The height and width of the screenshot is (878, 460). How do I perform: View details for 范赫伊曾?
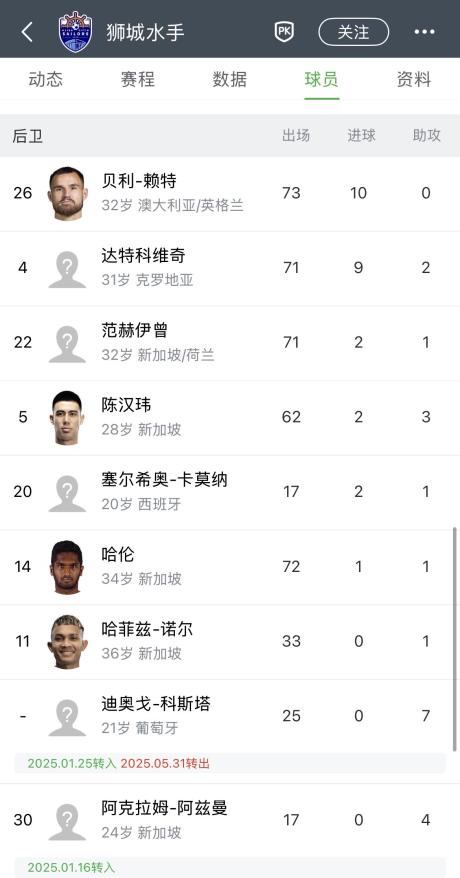tap(230, 343)
